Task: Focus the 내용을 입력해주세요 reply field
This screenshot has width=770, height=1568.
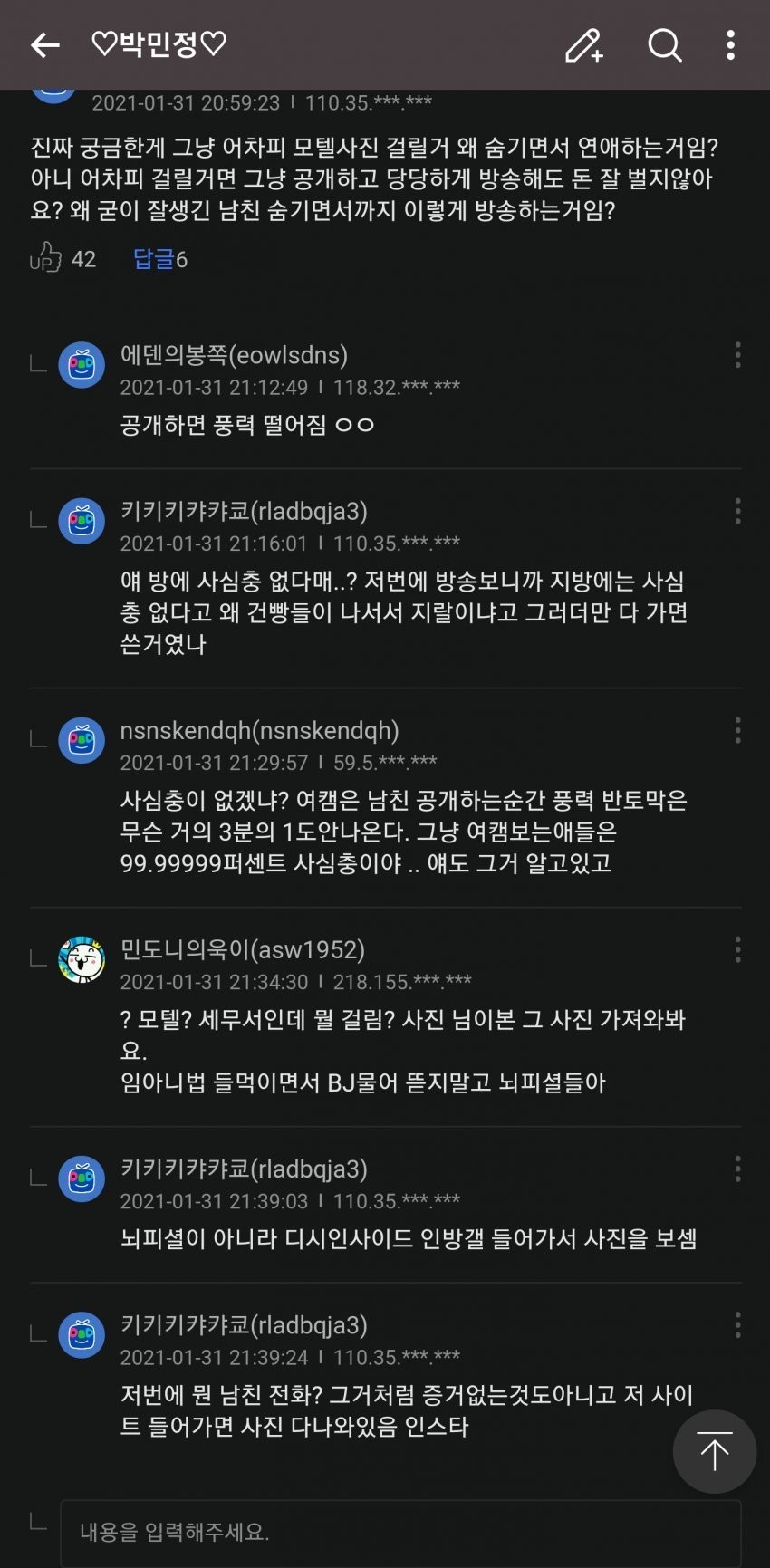Action: 400,1533
